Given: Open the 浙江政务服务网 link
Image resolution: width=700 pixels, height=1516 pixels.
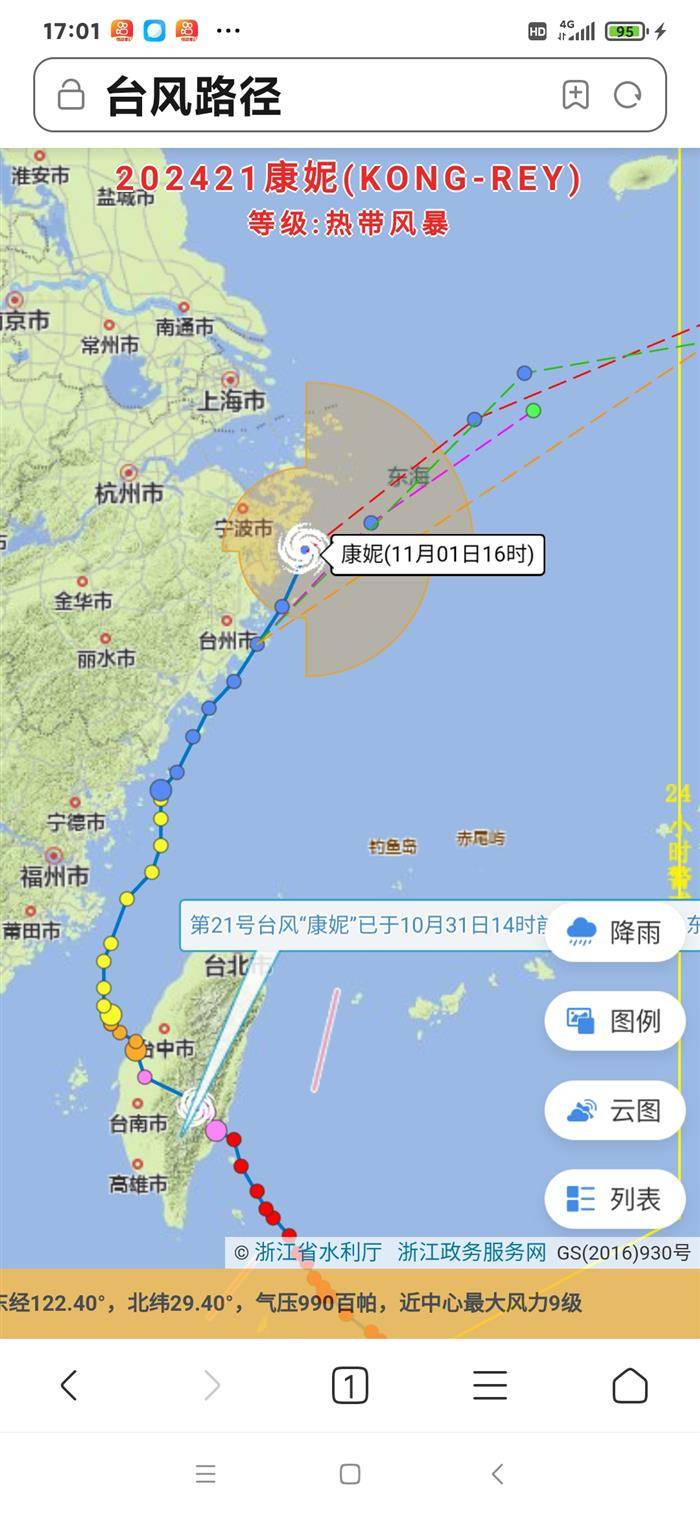Looking at the screenshot, I should [472, 1252].
